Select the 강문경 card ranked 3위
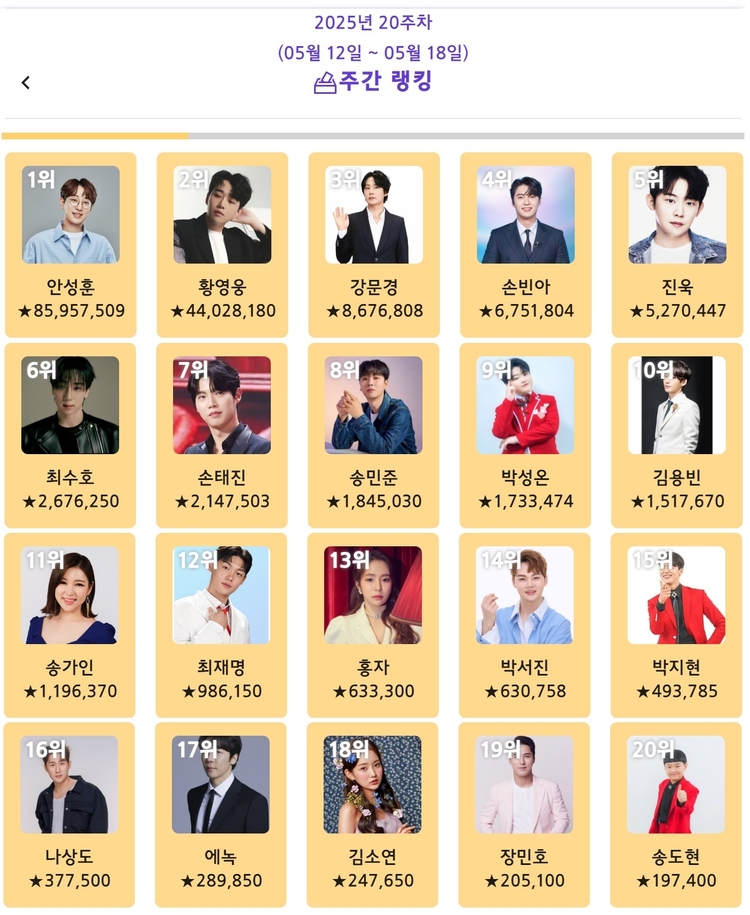The image size is (750, 915). pos(373,244)
